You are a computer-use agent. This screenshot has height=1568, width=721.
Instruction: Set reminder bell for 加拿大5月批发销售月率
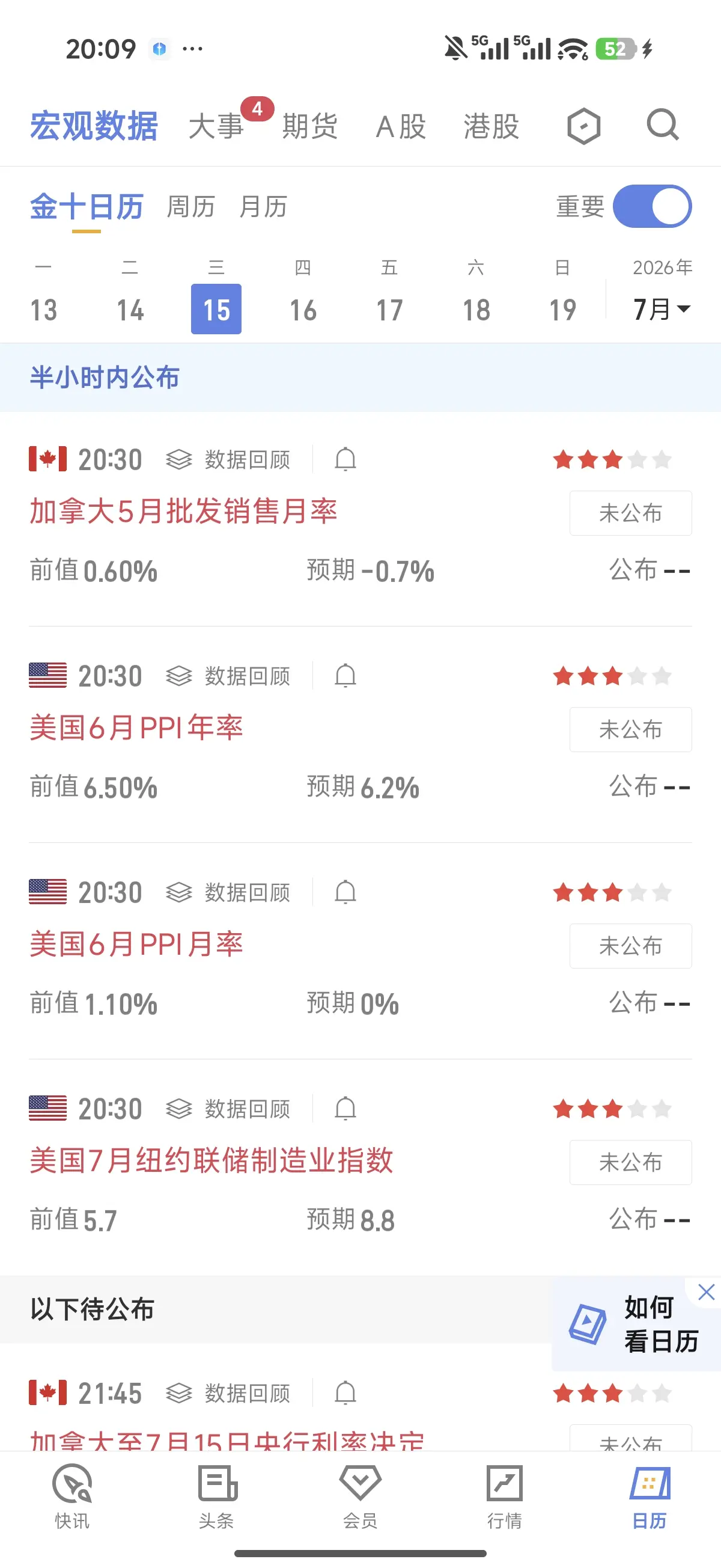(345, 459)
